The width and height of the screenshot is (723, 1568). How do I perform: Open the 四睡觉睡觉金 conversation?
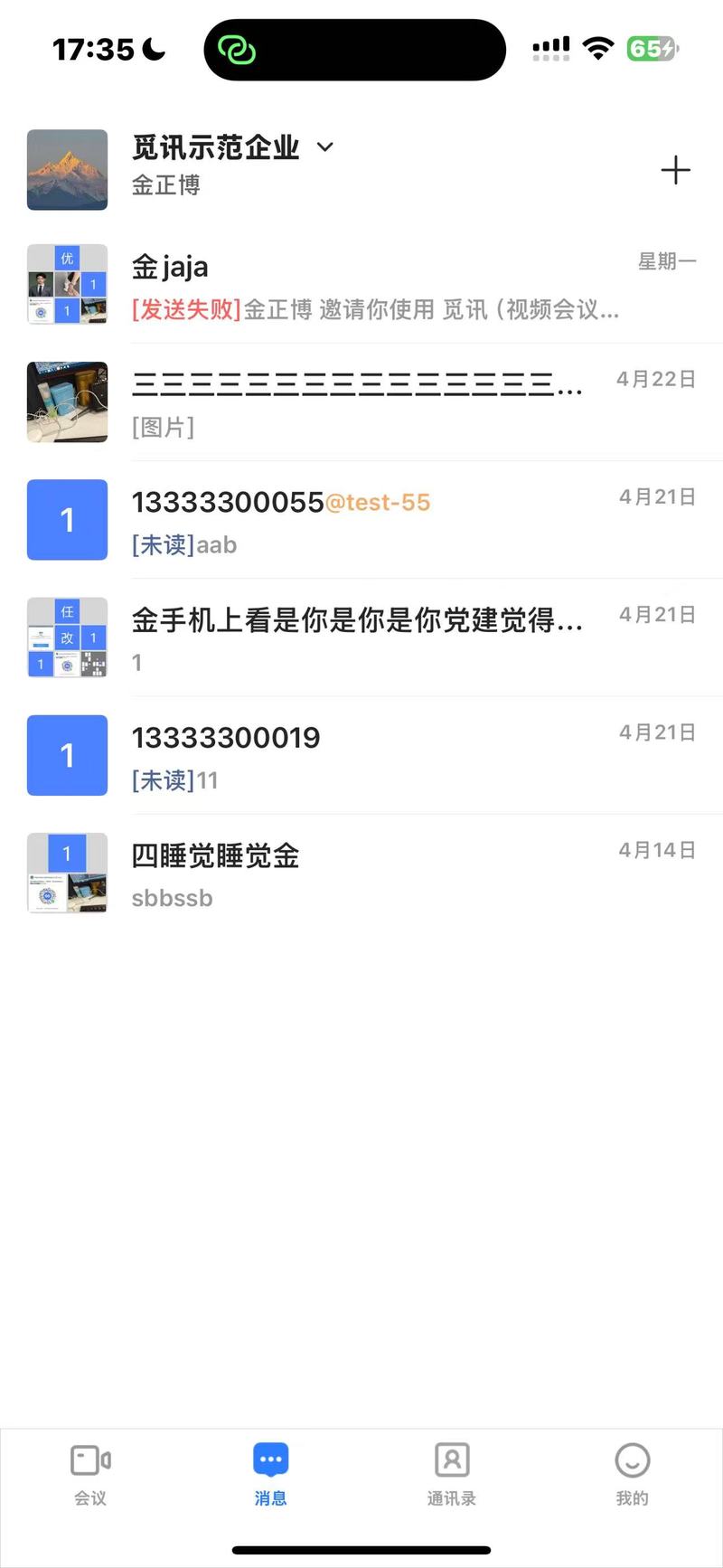click(361, 873)
